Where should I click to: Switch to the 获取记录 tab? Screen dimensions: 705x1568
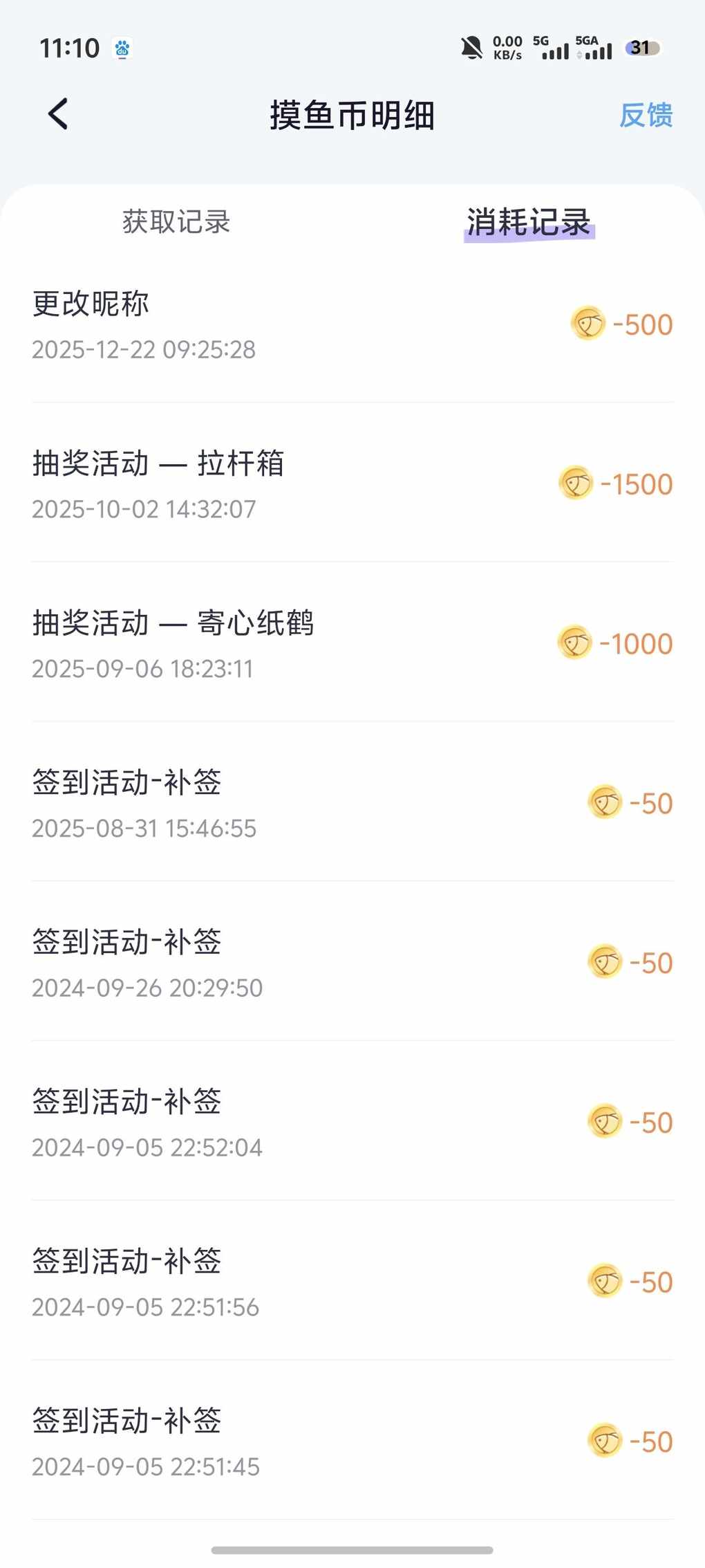pos(176,222)
